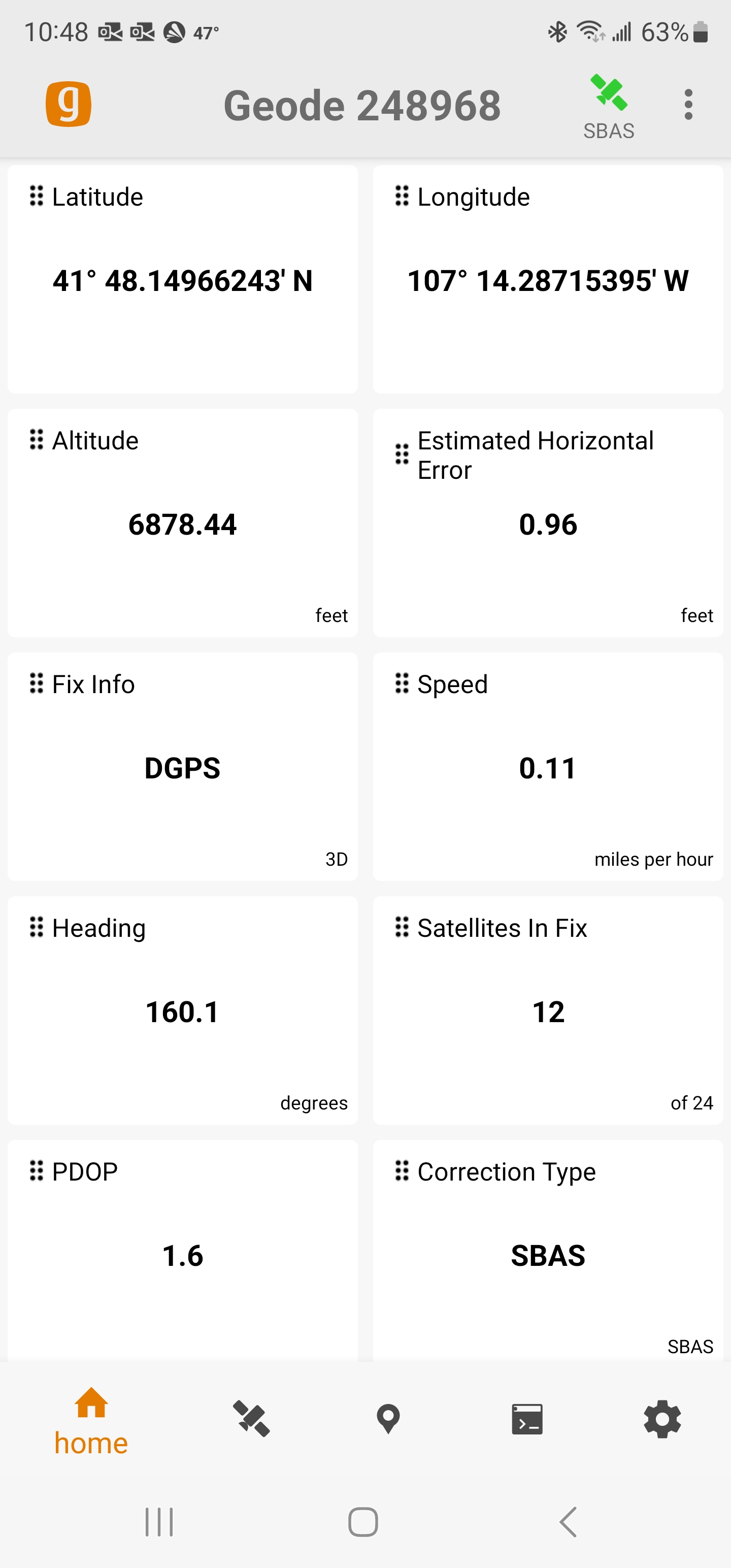Open the location pin tab
Viewport: 731px width, 1568px height.
coord(388,1419)
